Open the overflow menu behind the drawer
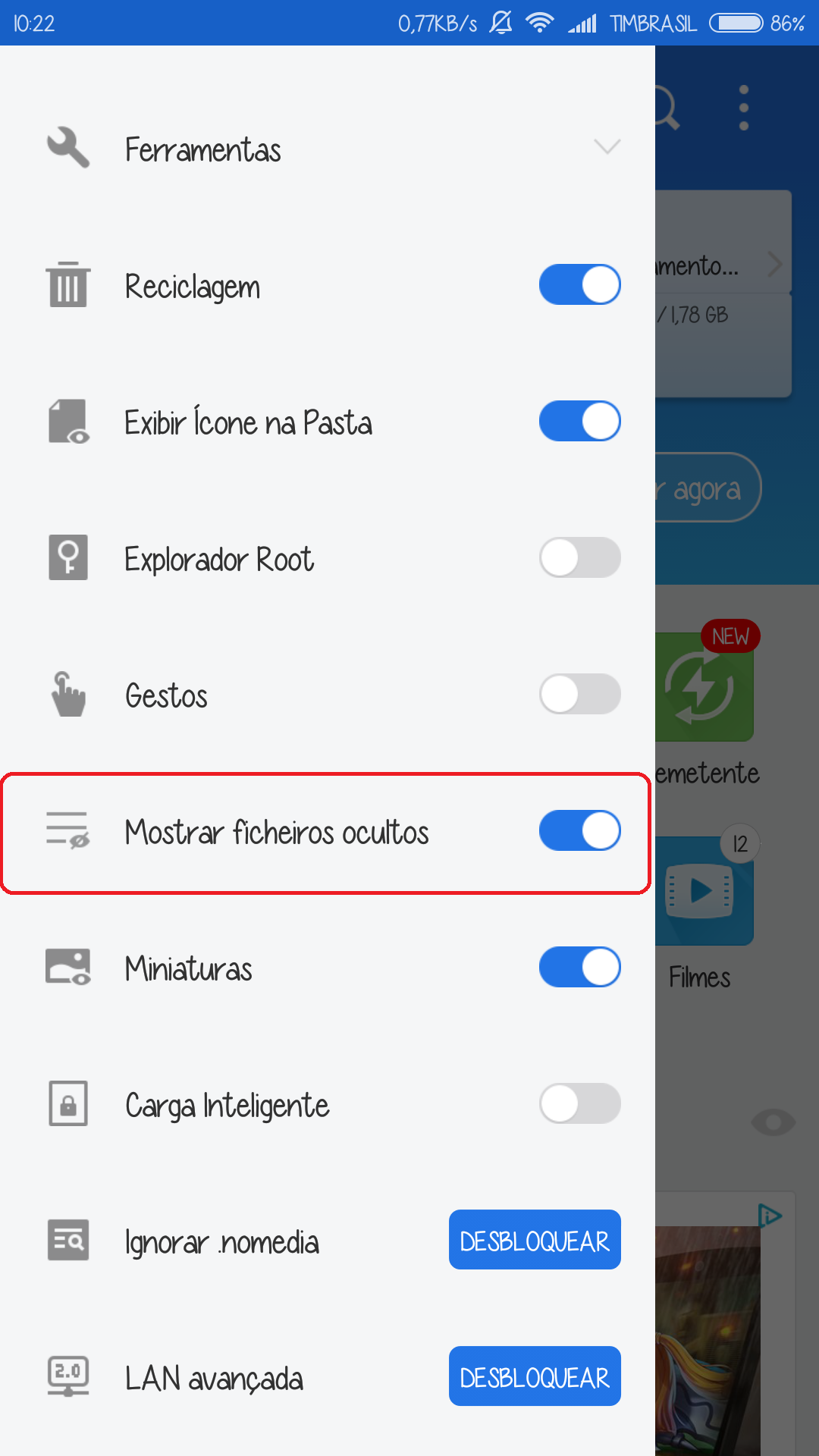Image resolution: width=819 pixels, height=1456 pixels. click(744, 108)
